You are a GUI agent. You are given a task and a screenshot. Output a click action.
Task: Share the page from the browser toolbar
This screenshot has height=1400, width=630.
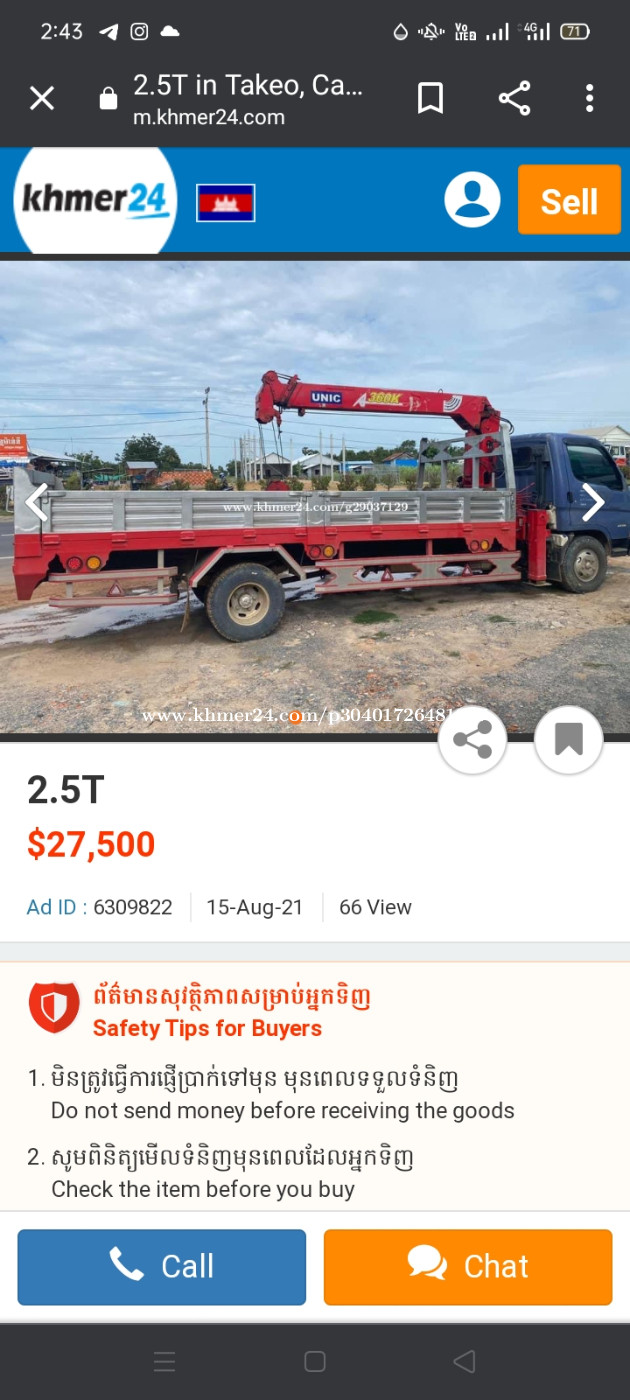514,98
